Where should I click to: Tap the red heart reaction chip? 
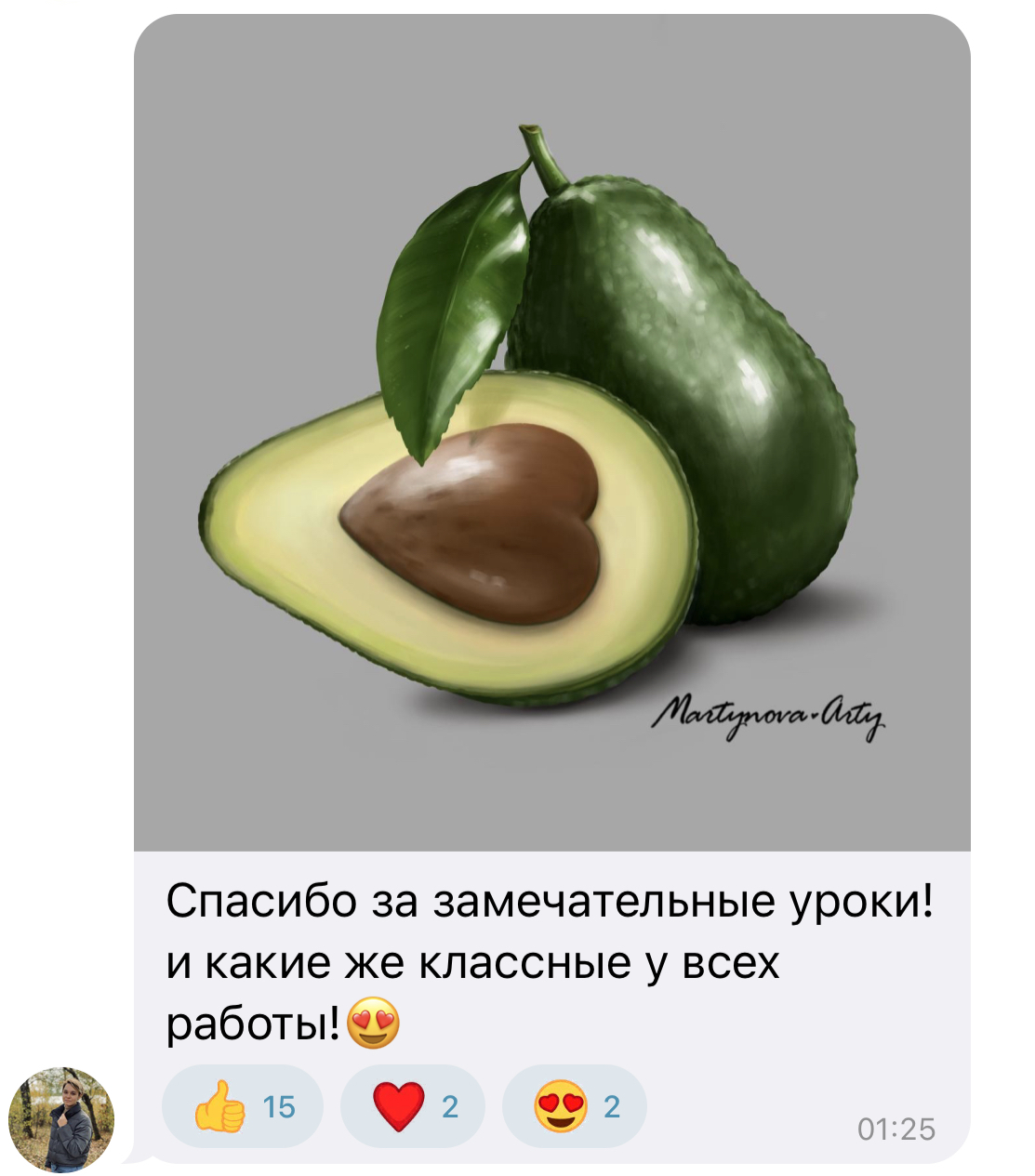click(413, 1106)
